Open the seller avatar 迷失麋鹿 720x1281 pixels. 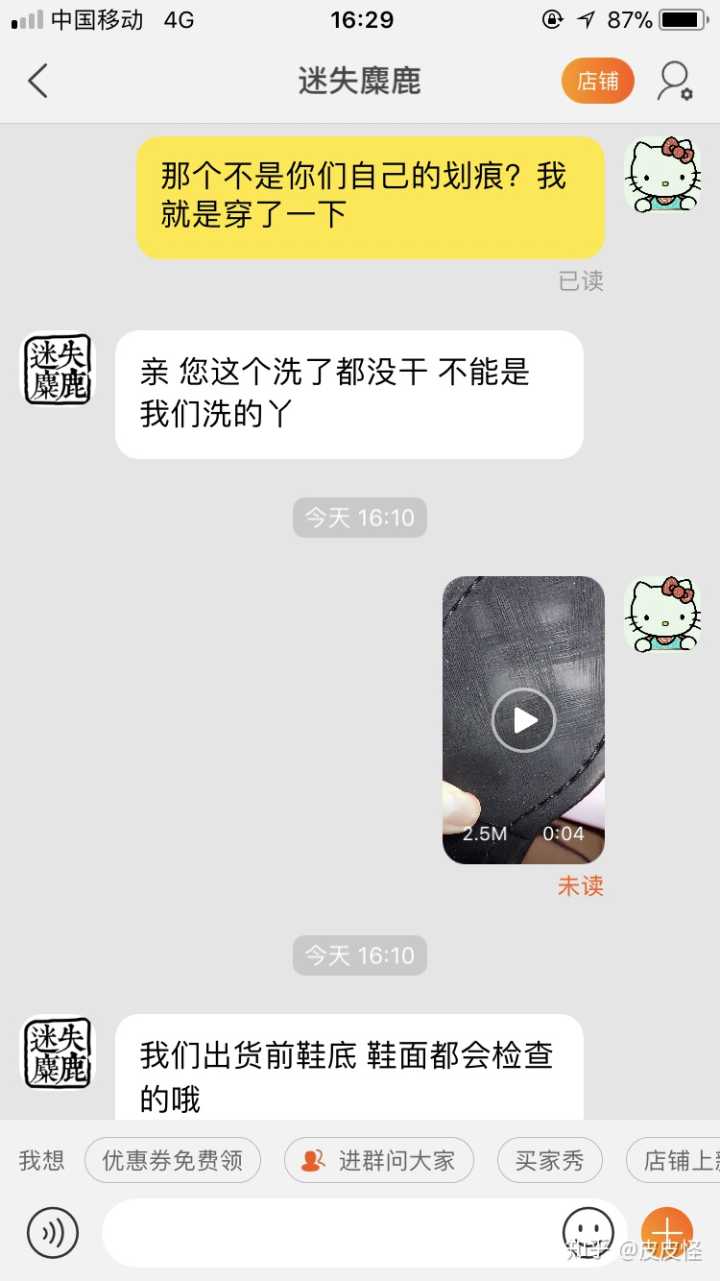pyautogui.click(x=58, y=369)
